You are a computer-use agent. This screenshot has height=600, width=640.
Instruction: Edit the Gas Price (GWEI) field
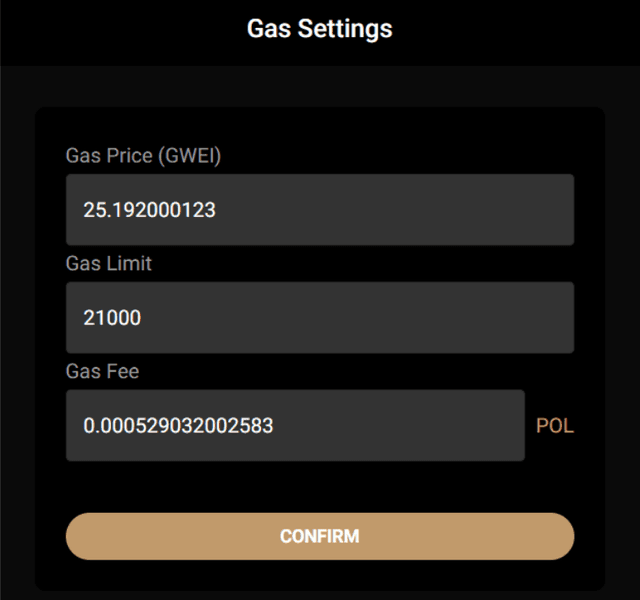(320, 210)
